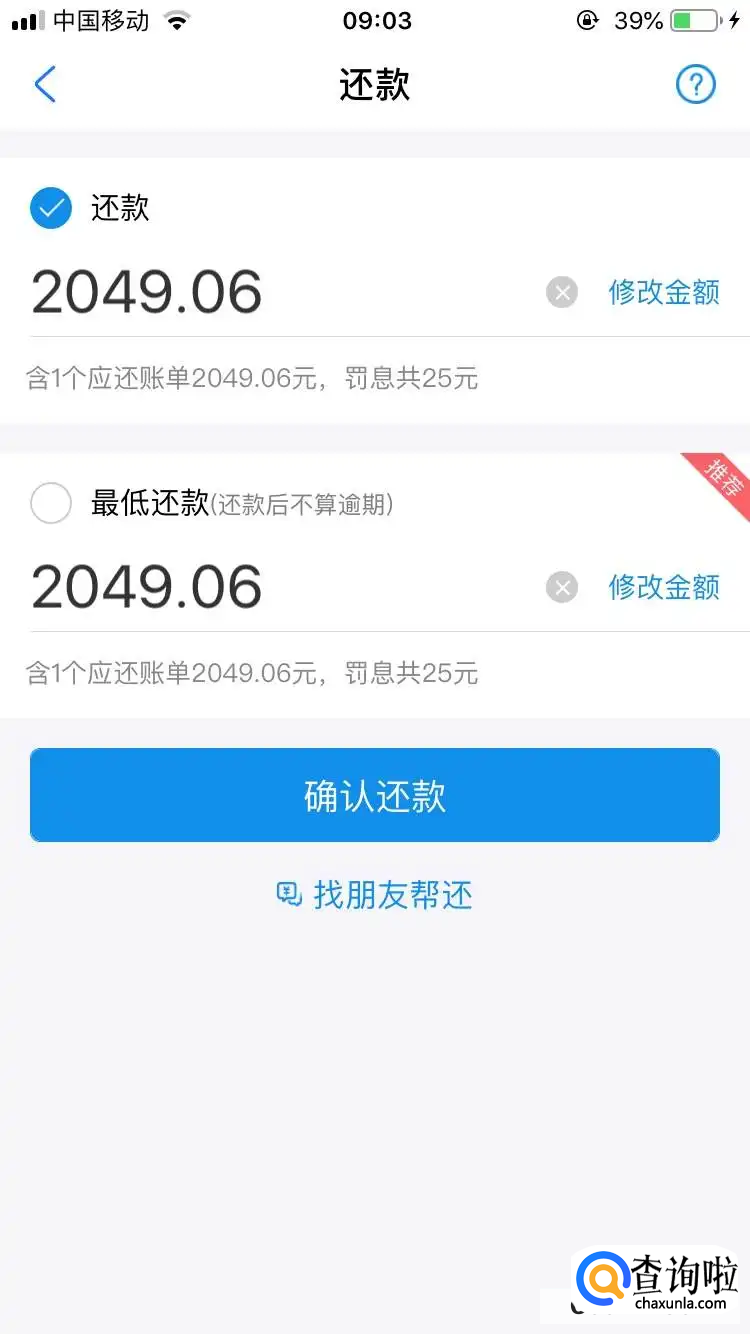Image resolution: width=750 pixels, height=1334 pixels.
Task: Click the back arrow to exit repayment page
Action: tap(46, 84)
